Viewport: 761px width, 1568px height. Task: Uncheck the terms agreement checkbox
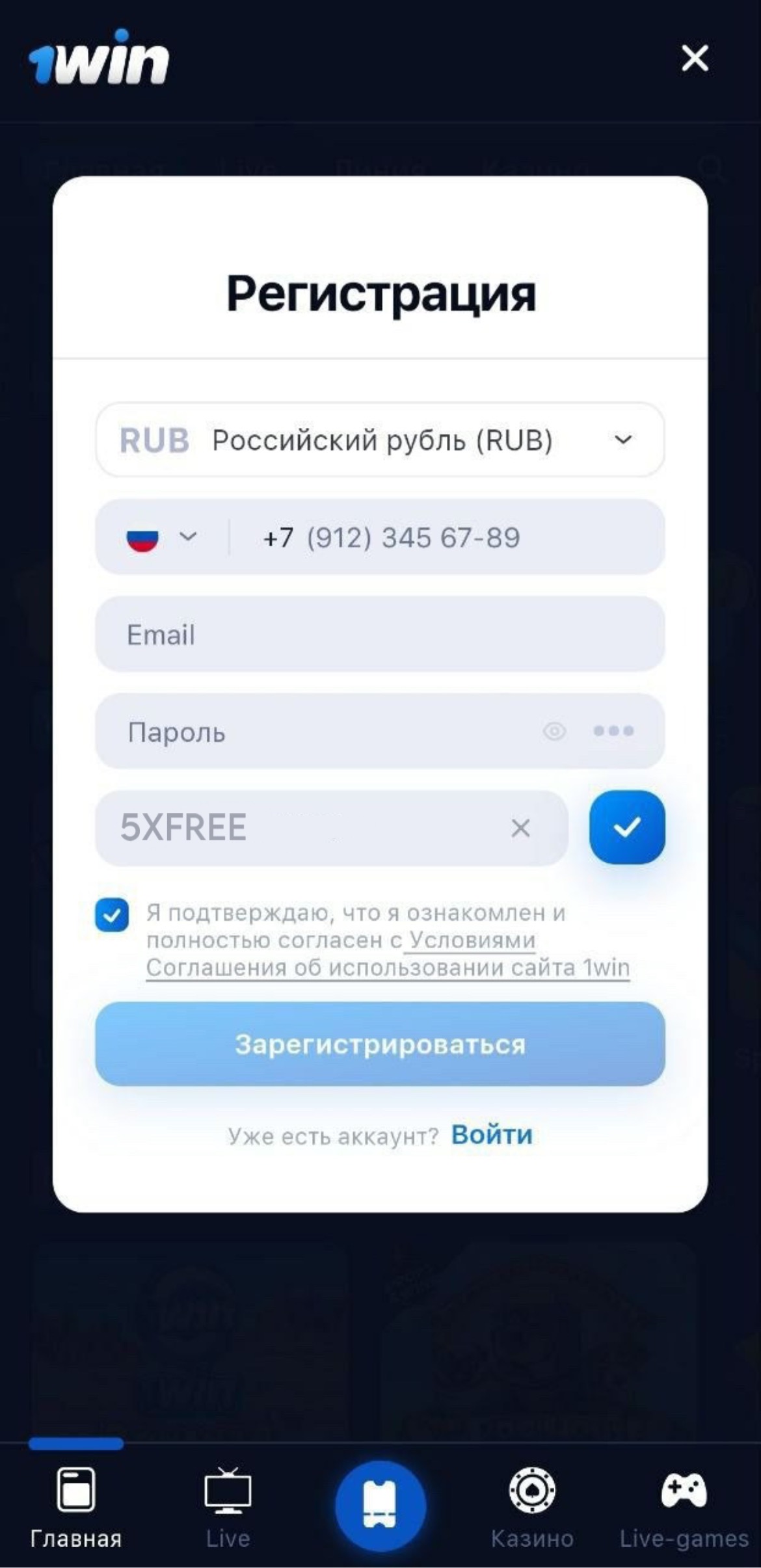pyautogui.click(x=112, y=915)
